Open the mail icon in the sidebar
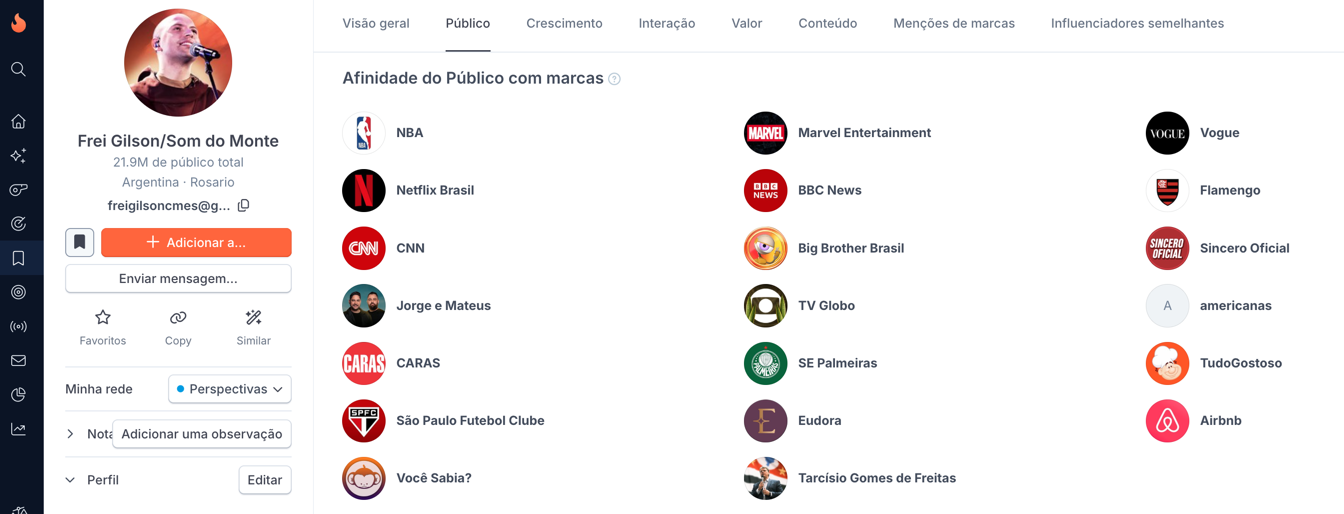Image resolution: width=1344 pixels, height=514 pixels. coord(18,360)
